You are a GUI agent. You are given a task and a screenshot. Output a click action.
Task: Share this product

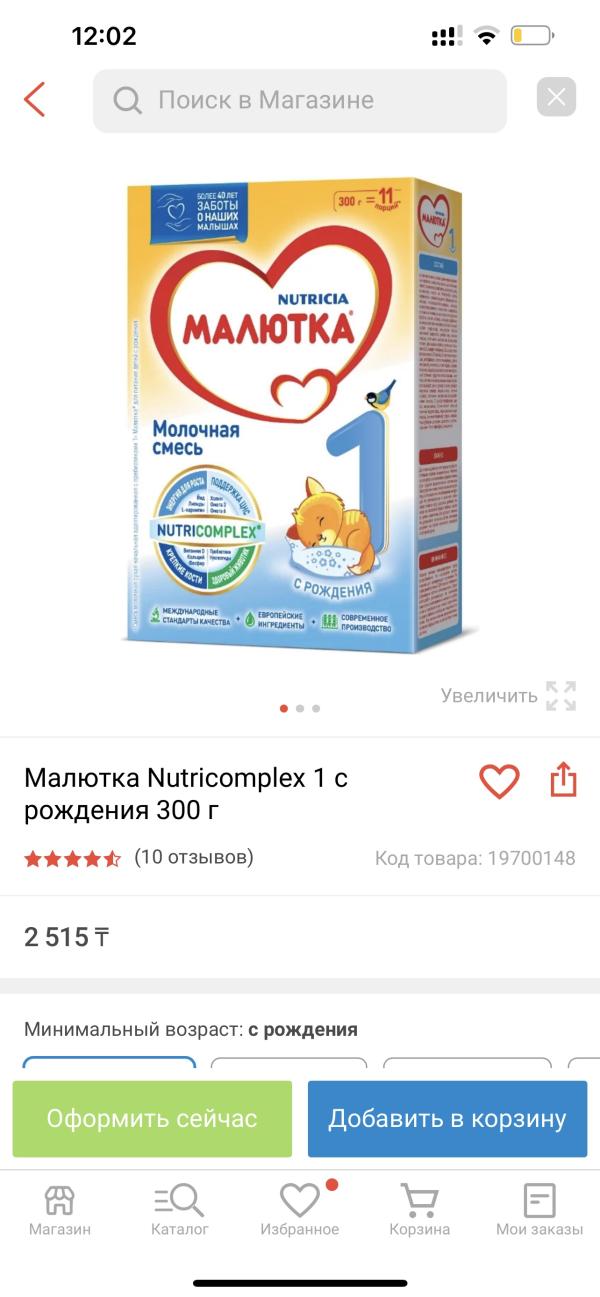(x=564, y=780)
